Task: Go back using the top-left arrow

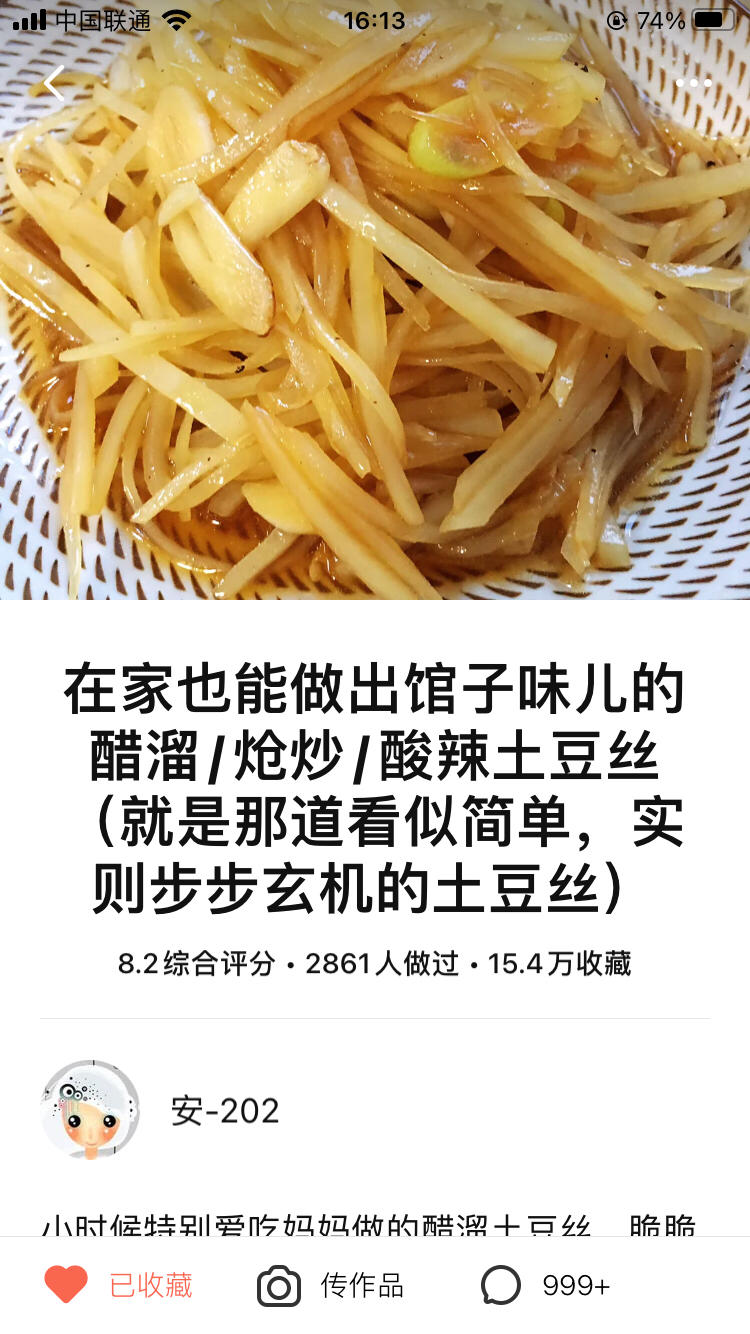Action: (x=54, y=83)
